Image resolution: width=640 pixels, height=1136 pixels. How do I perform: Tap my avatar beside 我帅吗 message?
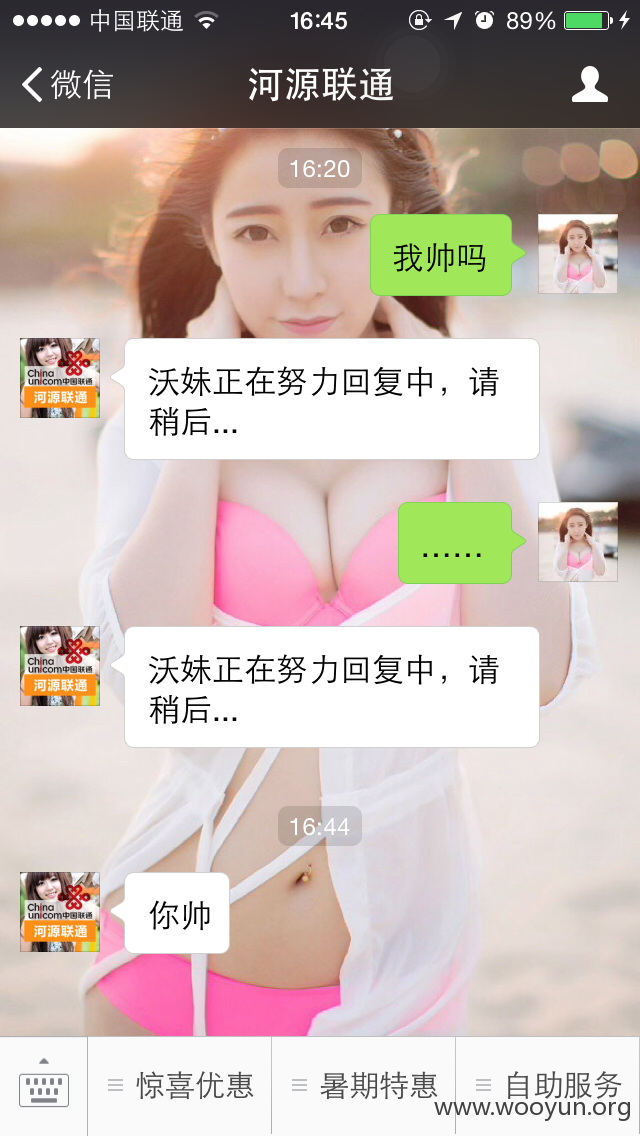[578, 254]
